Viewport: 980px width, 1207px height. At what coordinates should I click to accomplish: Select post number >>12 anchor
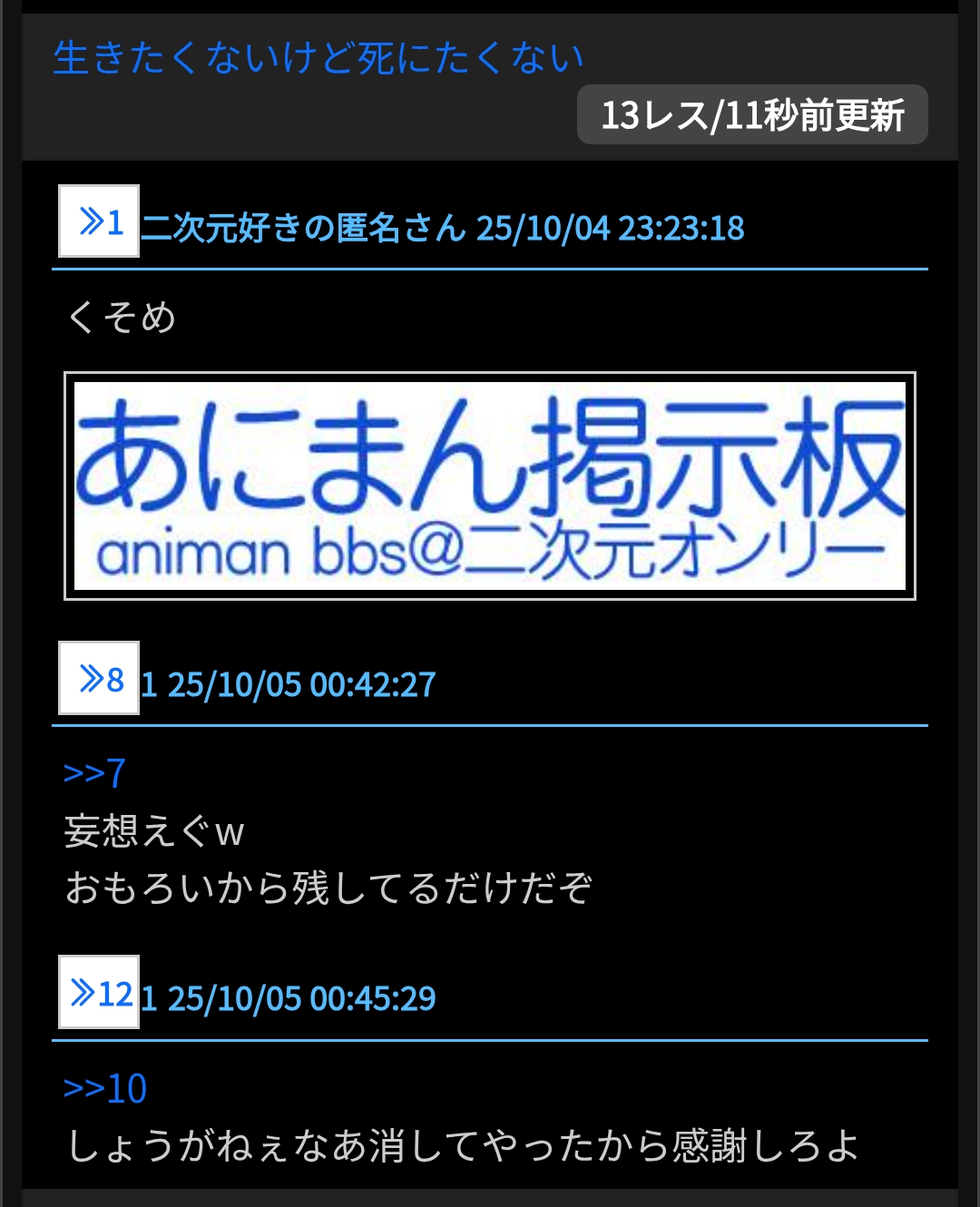click(99, 992)
